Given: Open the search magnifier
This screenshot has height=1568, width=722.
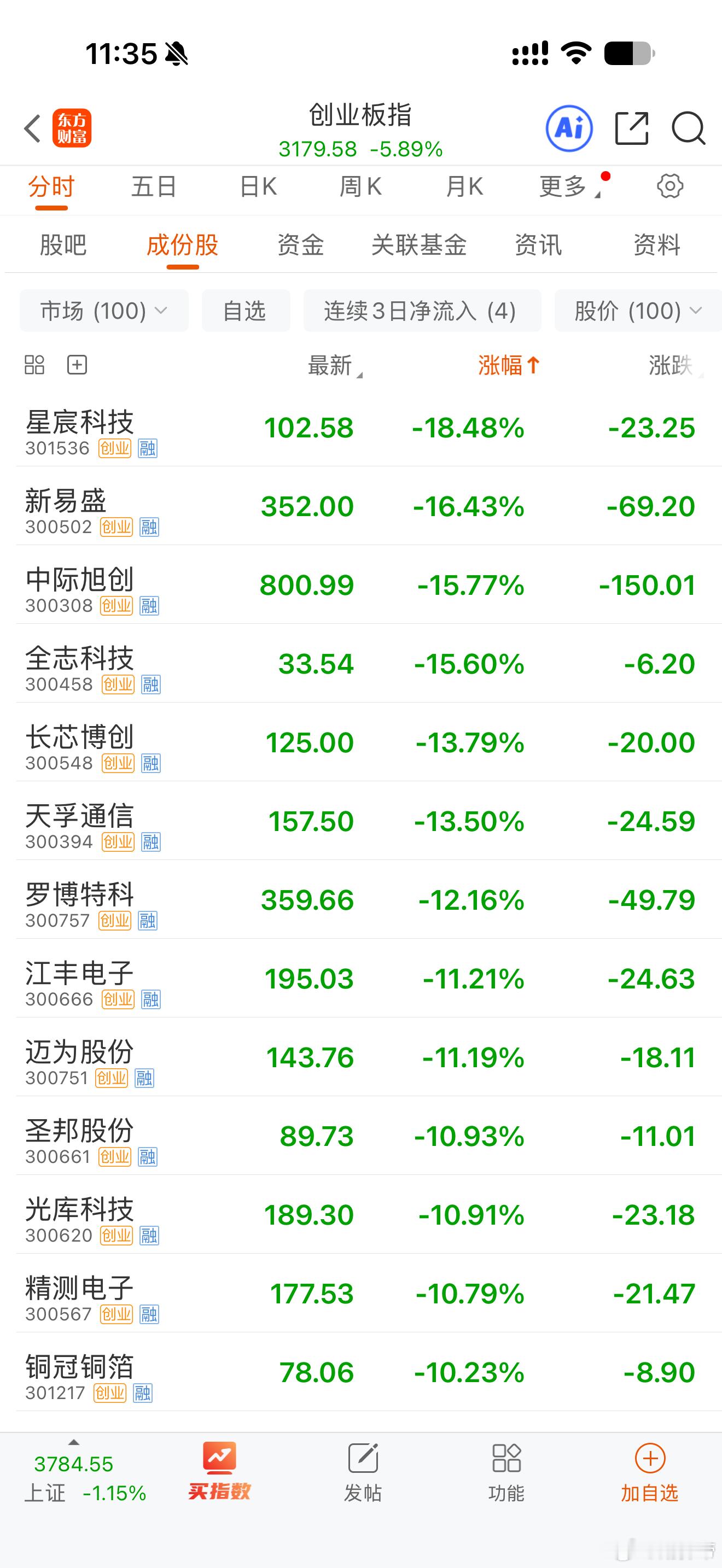Looking at the screenshot, I should [x=689, y=128].
